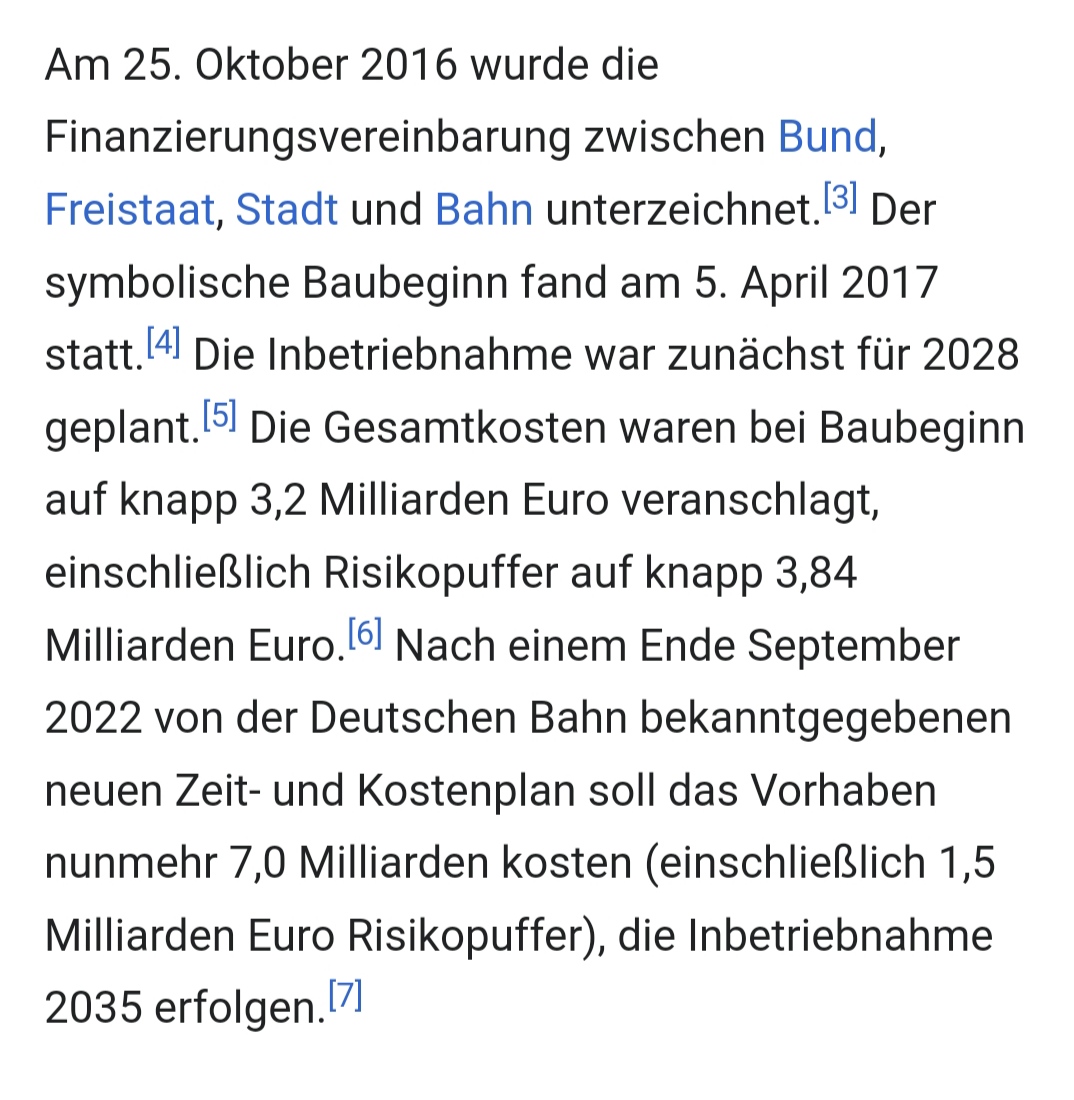
Task: Open the Freistaat link
Action: click(x=130, y=210)
